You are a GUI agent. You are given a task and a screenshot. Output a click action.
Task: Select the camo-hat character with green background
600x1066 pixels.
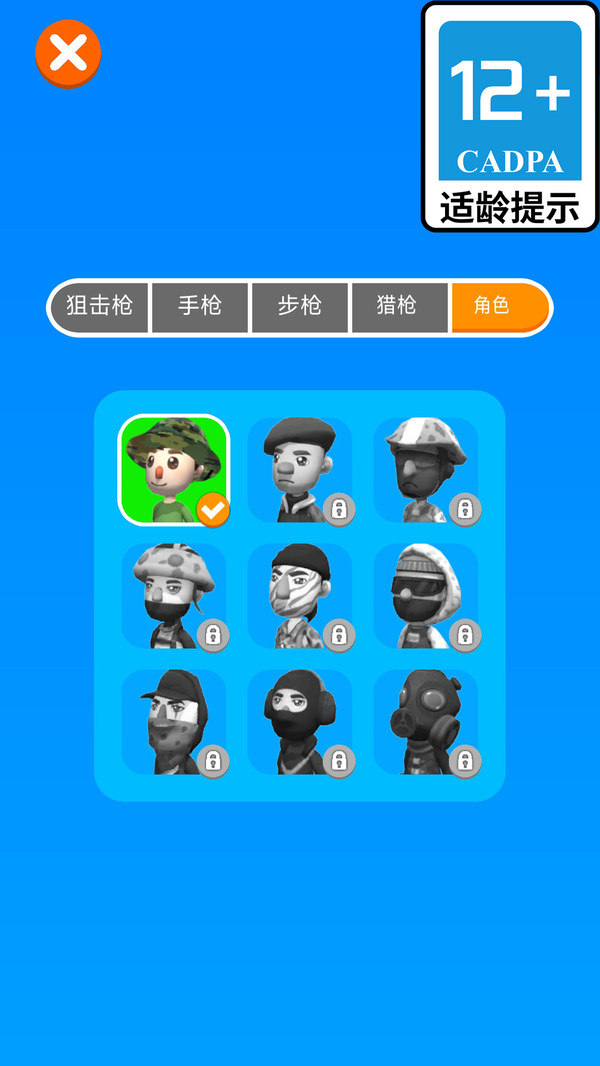coord(174,470)
